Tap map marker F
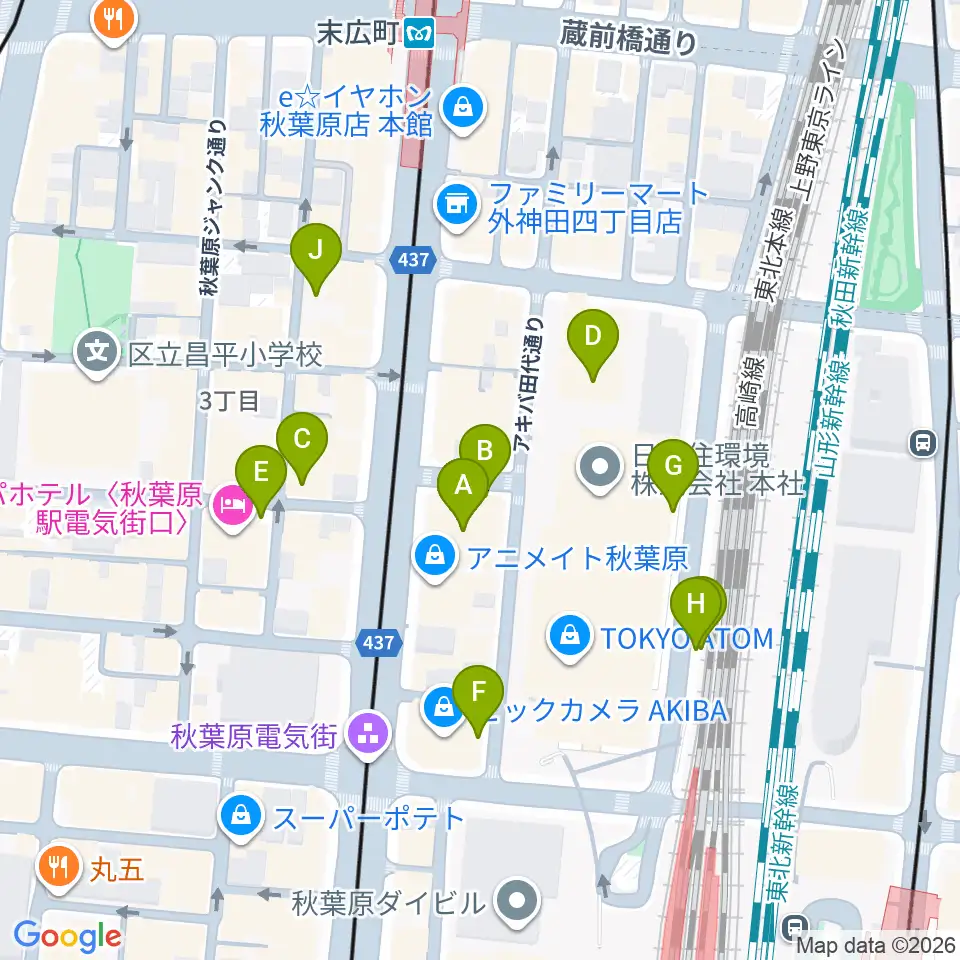960x960 pixels. (478, 700)
